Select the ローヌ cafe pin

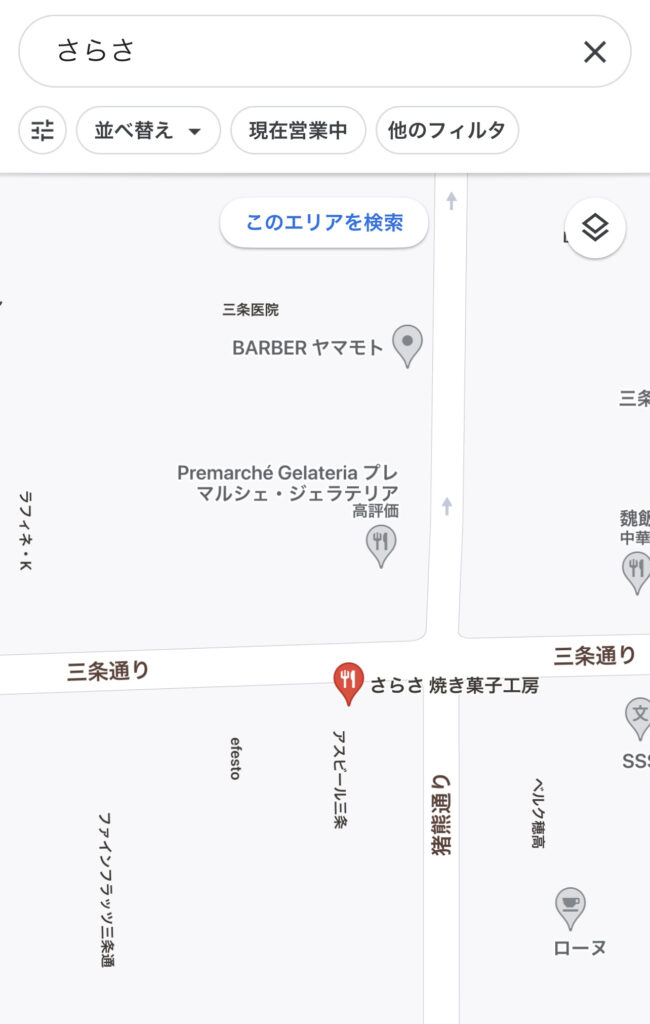tap(570, 906)
